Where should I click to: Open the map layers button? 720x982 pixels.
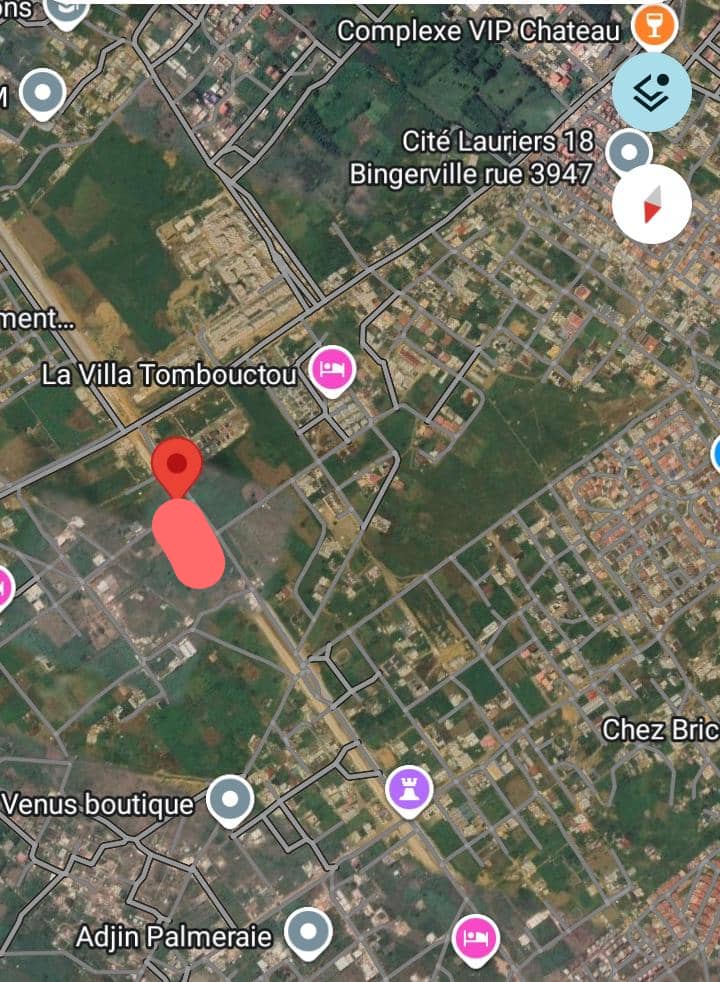click(x=651, y=91)
